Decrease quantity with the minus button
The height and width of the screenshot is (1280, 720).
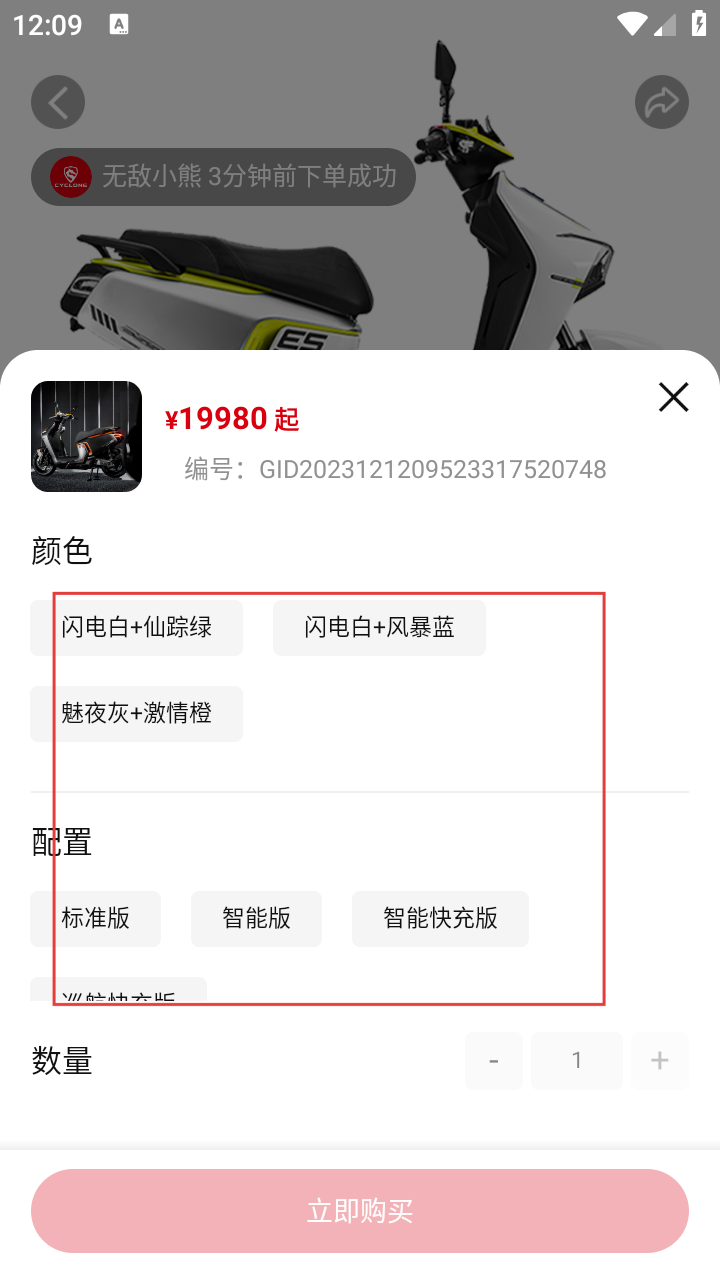494,1060
